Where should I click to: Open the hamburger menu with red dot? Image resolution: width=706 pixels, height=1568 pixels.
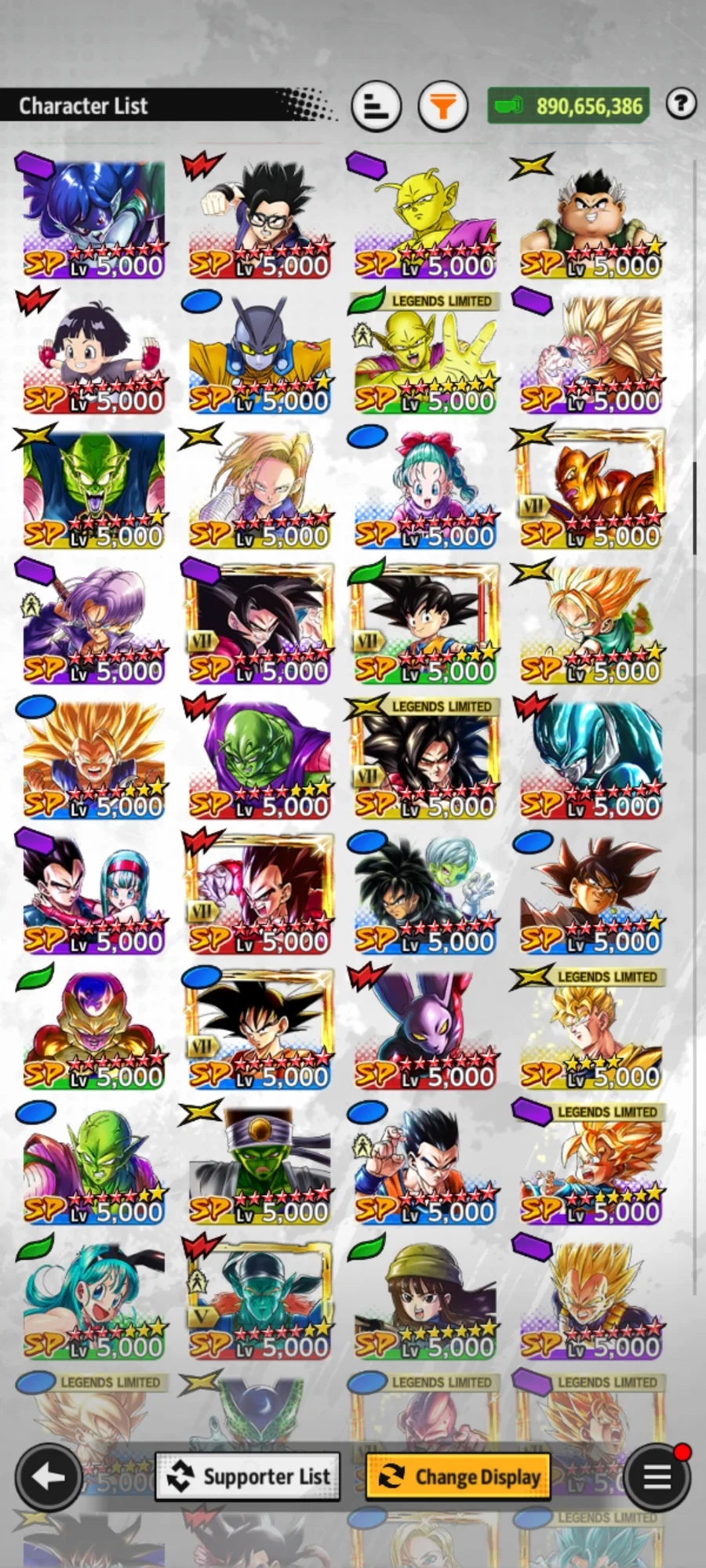pos(657,1477)
